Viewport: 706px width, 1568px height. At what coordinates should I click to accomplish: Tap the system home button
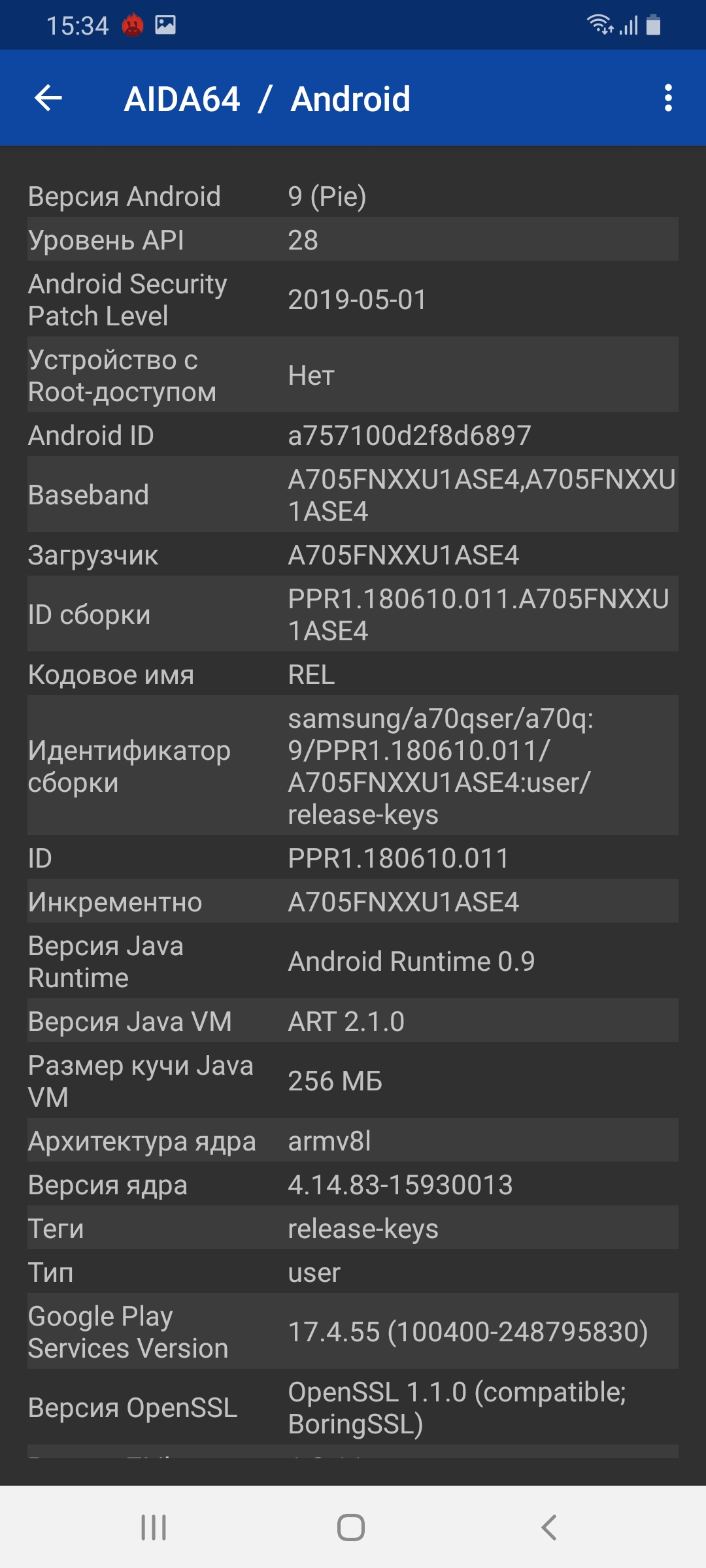(351, 1527)
